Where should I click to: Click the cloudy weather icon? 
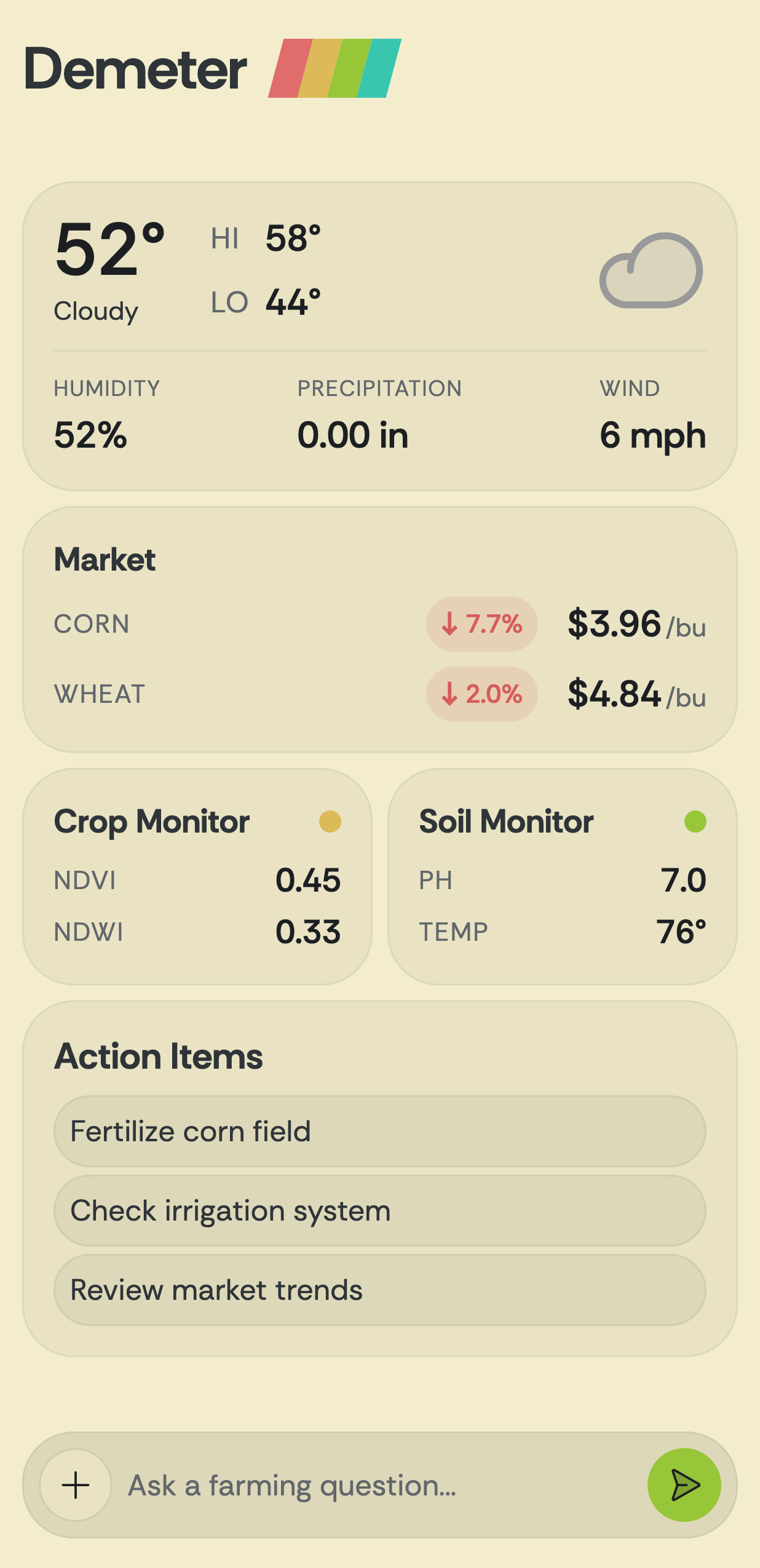(x=651, y=271)
